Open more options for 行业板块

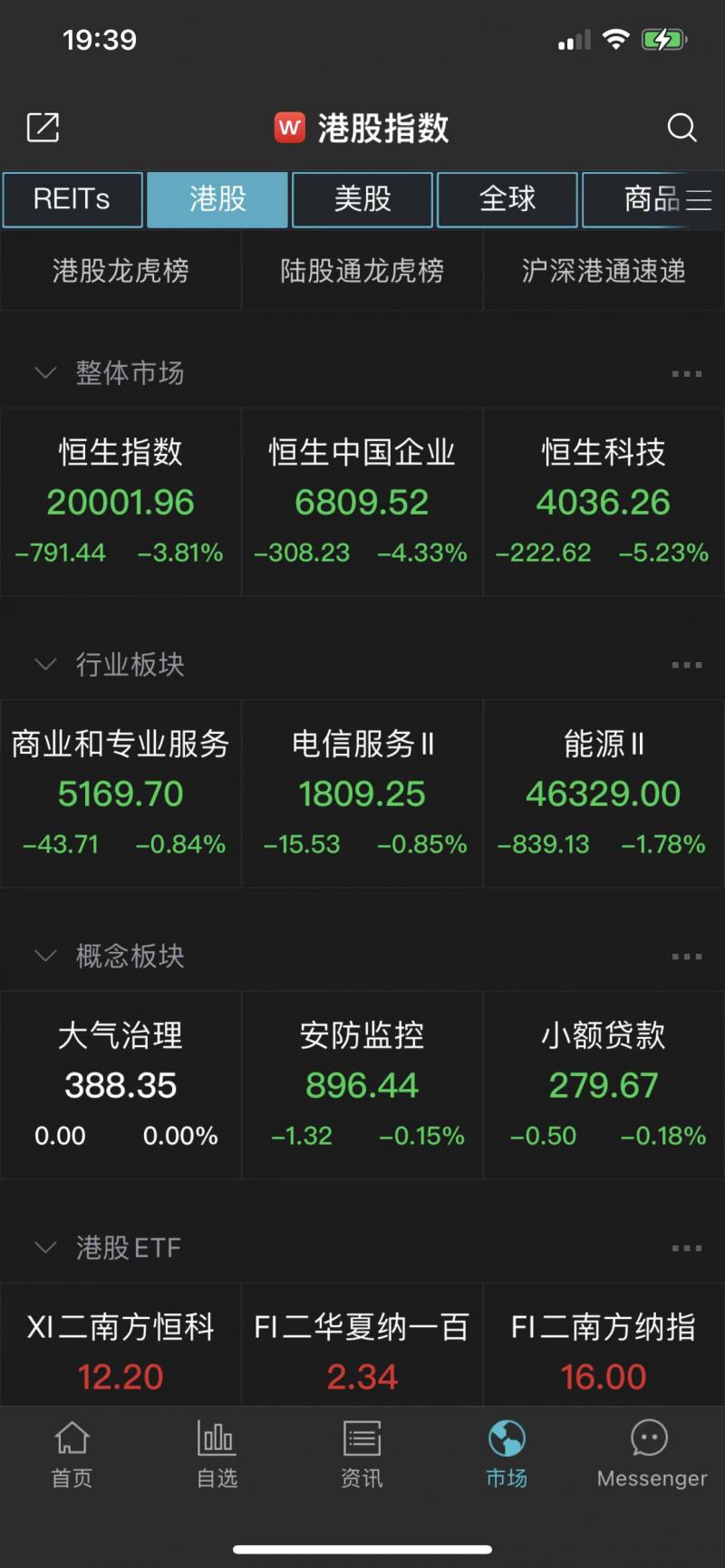point(687,665)
